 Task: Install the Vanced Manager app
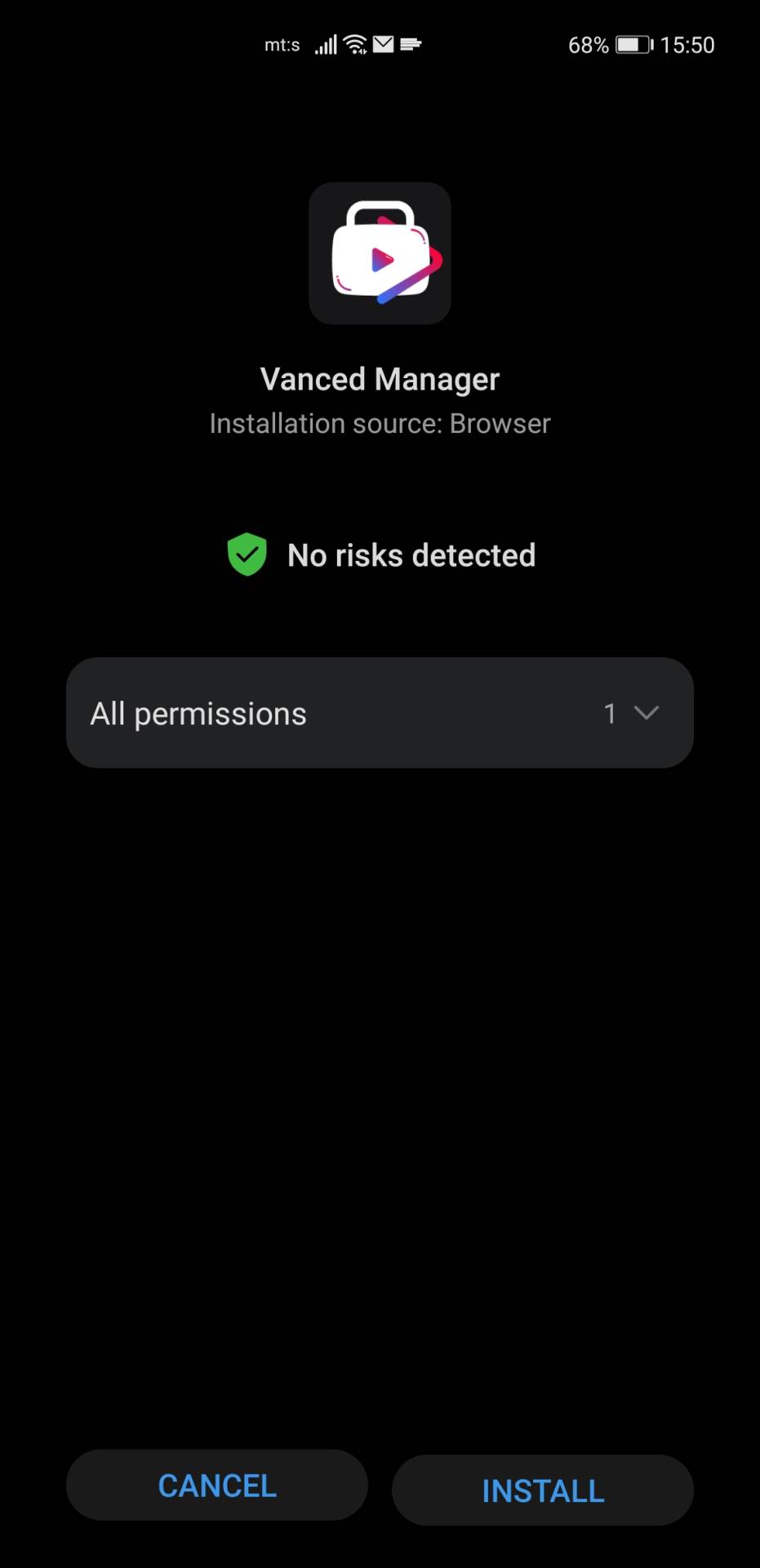coord(543,1490)
